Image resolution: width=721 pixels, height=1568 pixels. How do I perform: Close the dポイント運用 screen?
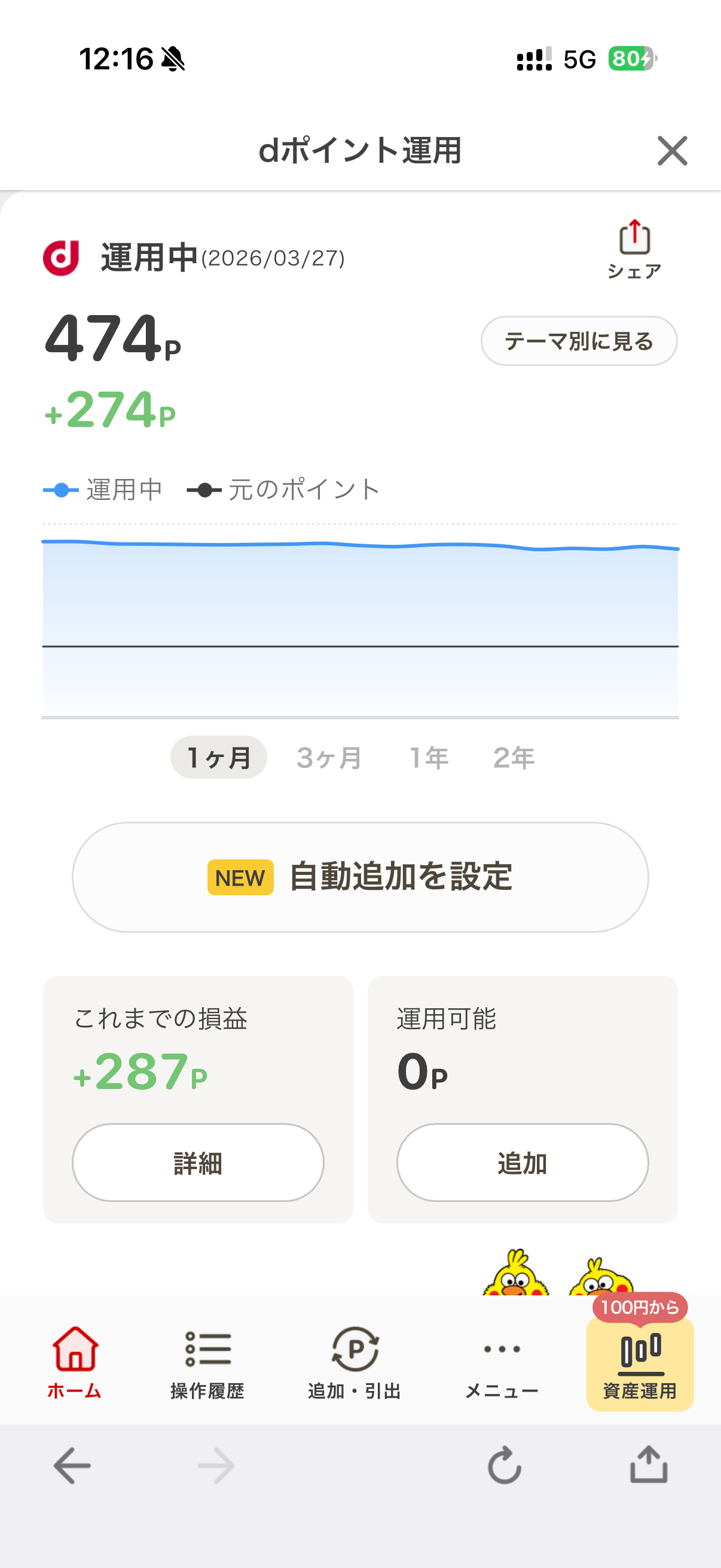673,151
